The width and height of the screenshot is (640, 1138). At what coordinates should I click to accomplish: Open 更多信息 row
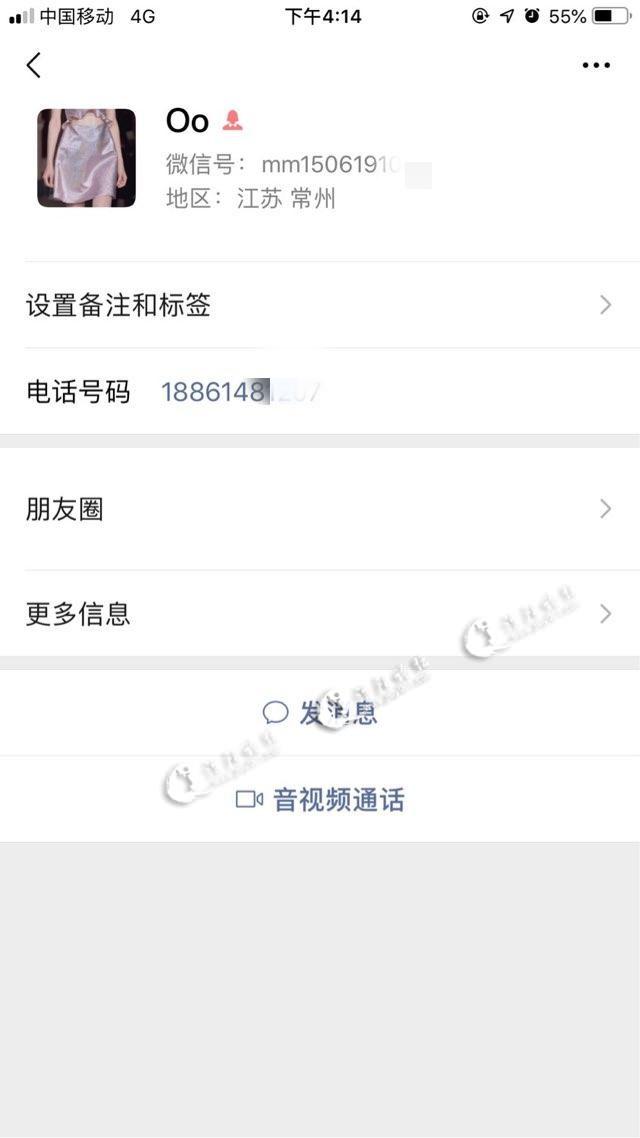click(x=320, y=613)
